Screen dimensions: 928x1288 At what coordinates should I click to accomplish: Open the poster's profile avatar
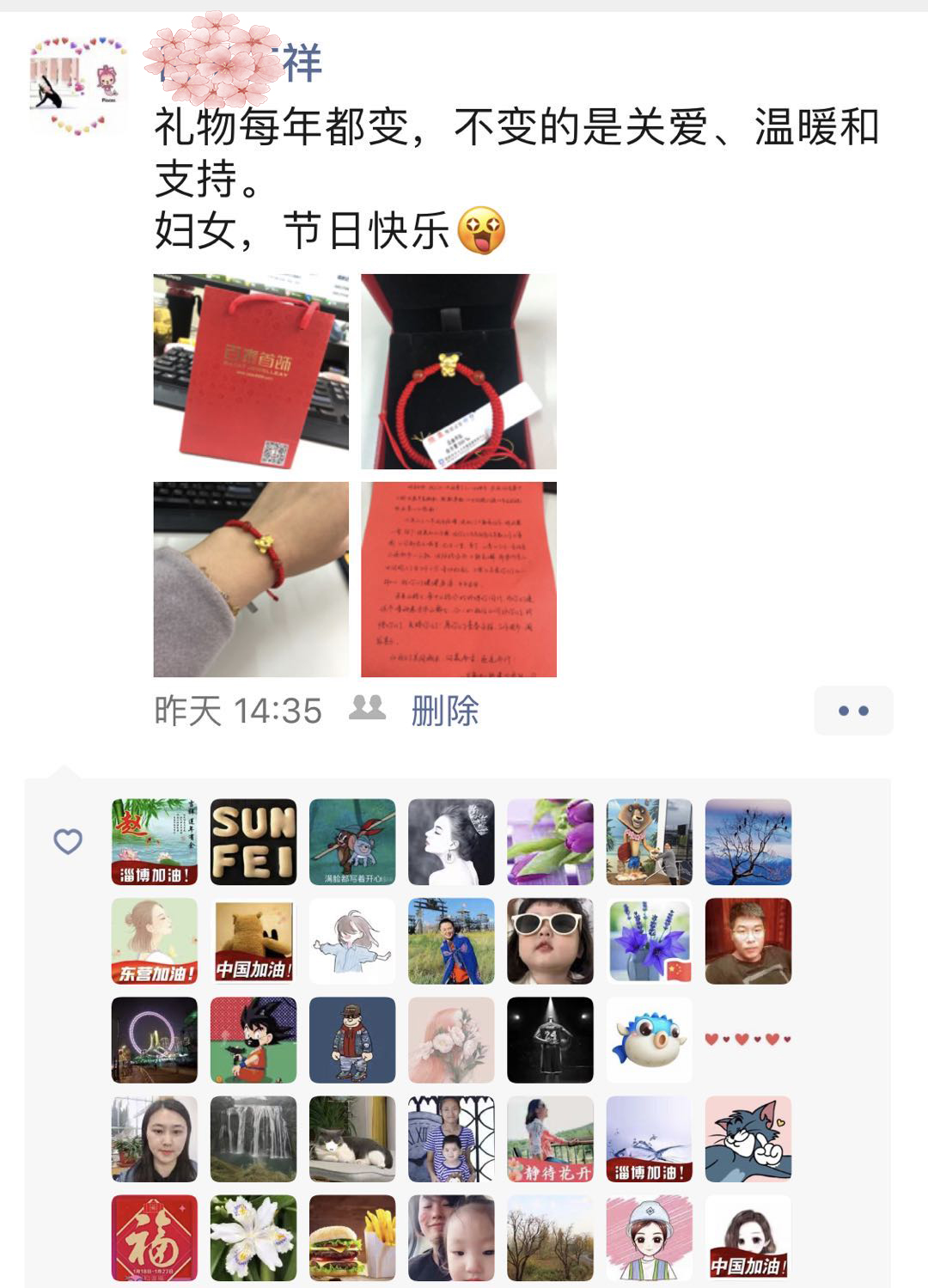coord(78,87)
